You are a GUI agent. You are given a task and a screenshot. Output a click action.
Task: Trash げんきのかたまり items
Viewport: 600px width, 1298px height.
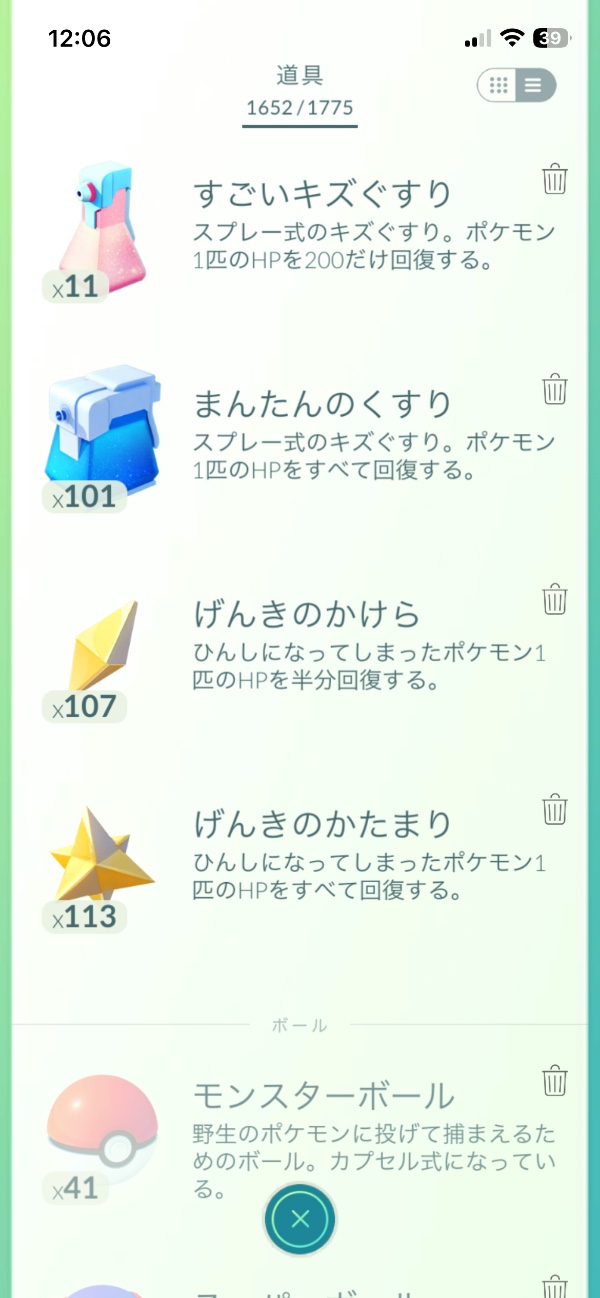(555, 809)
